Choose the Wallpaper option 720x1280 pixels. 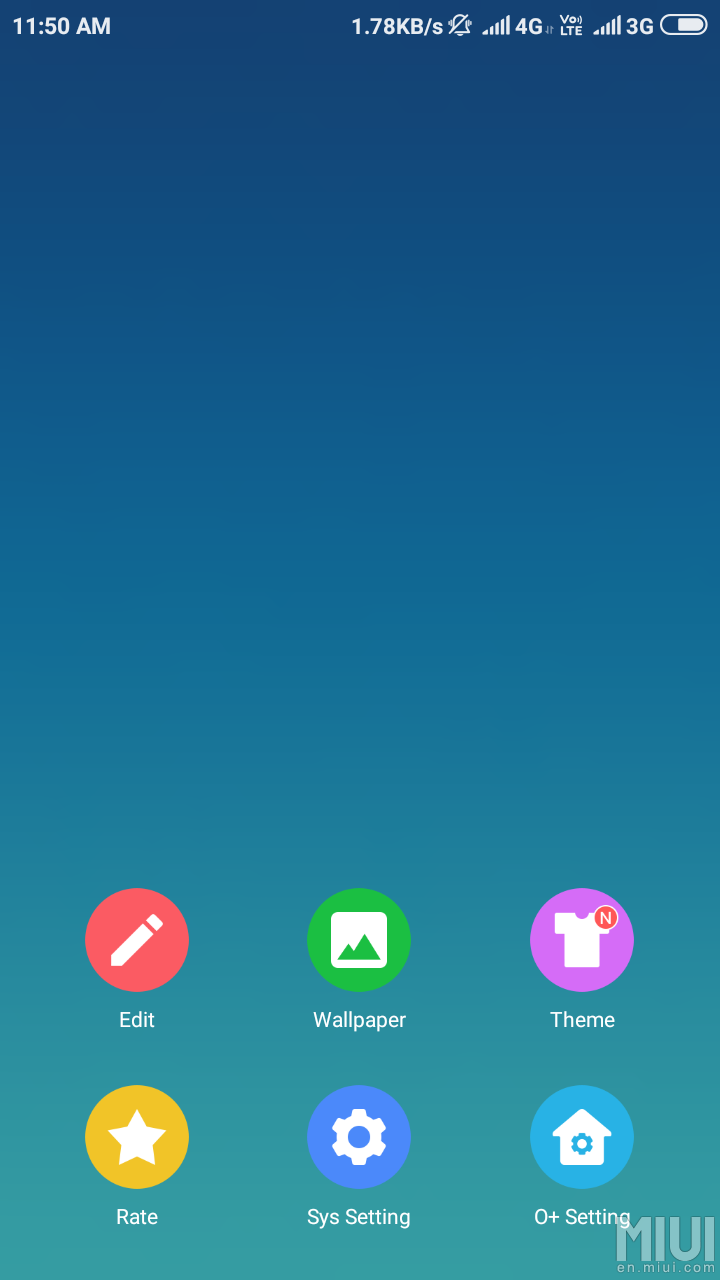click(x=359, y=940)
